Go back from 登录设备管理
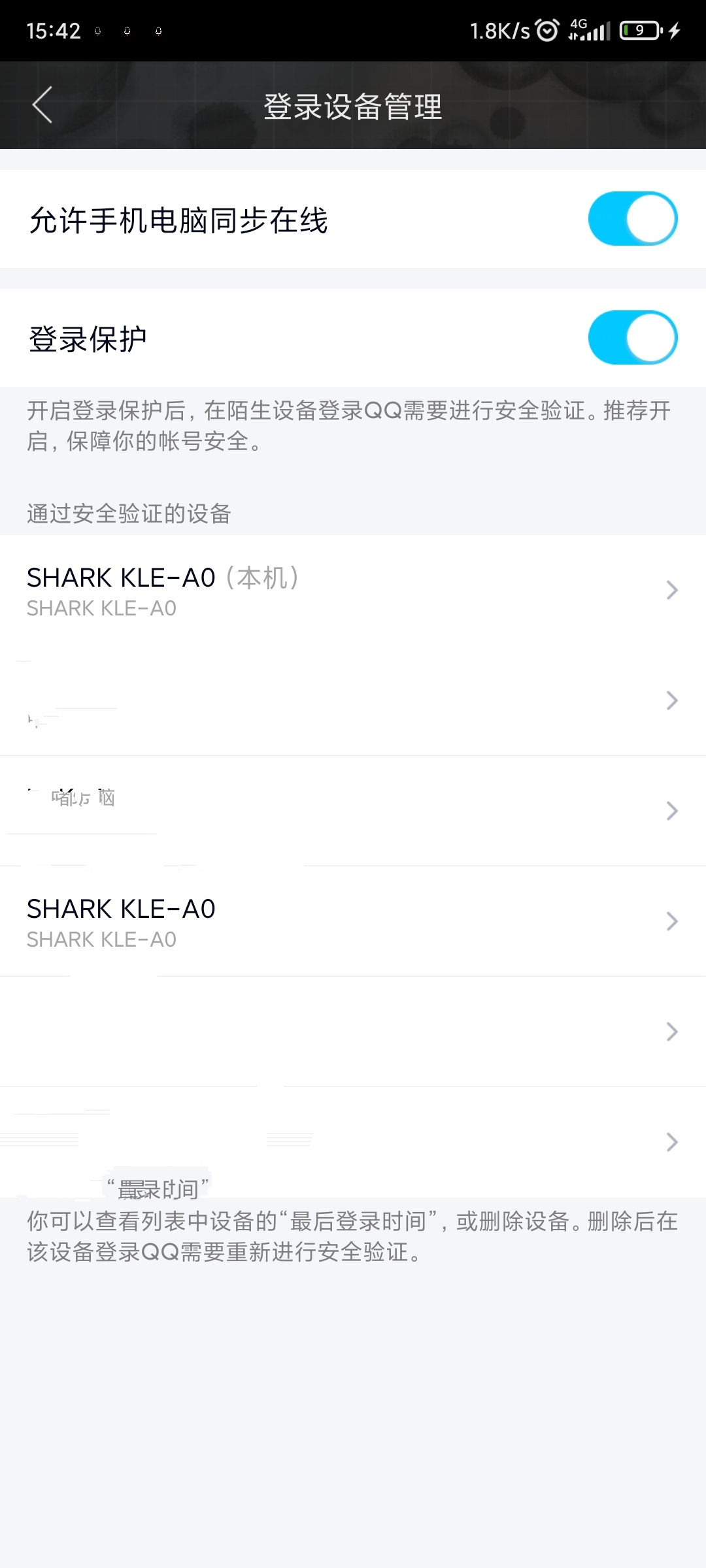Image resolution: width=706 pixels, height=1568 pixels. (x=42, y=105)
